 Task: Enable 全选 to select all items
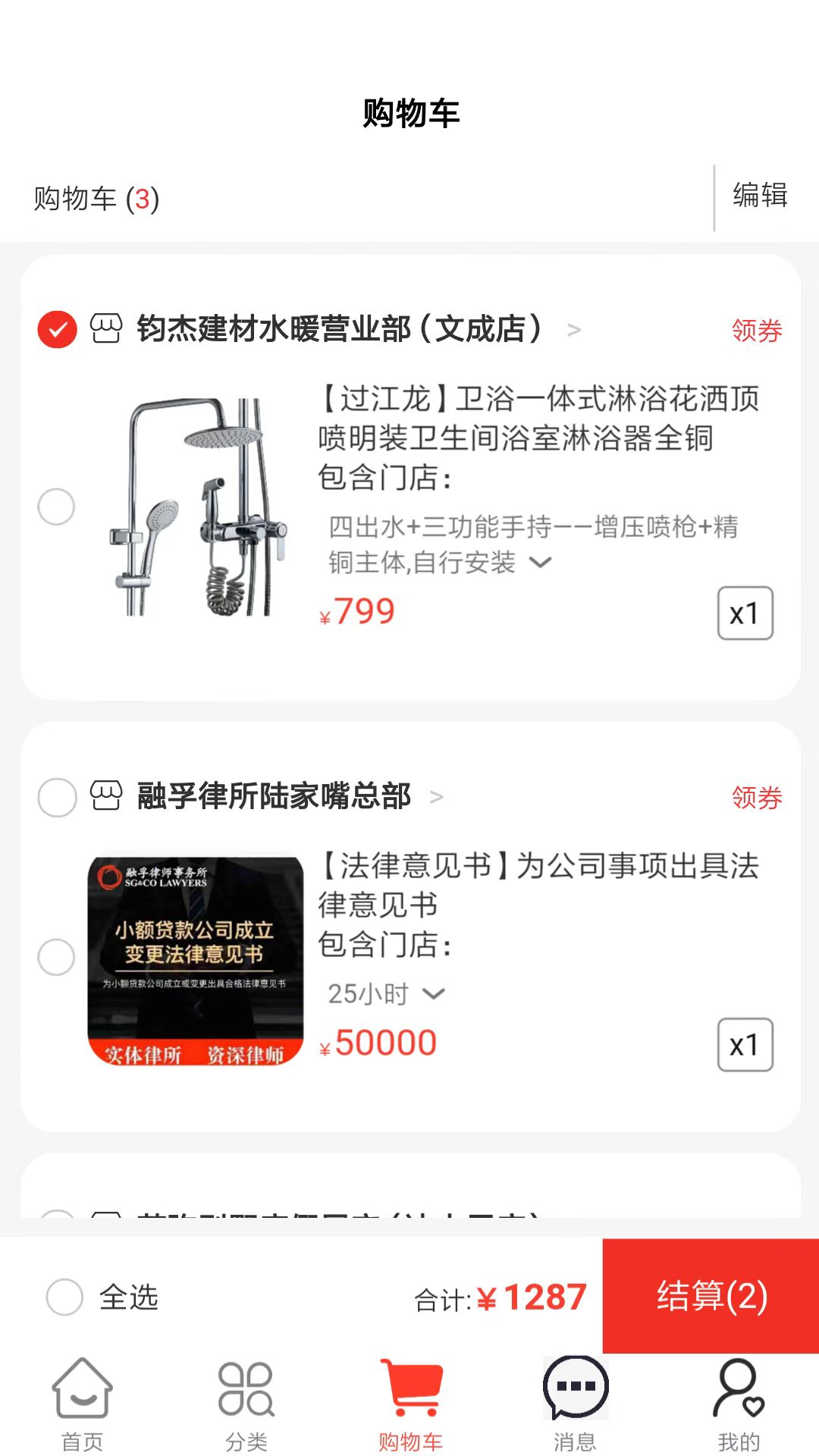point(64,1298)
